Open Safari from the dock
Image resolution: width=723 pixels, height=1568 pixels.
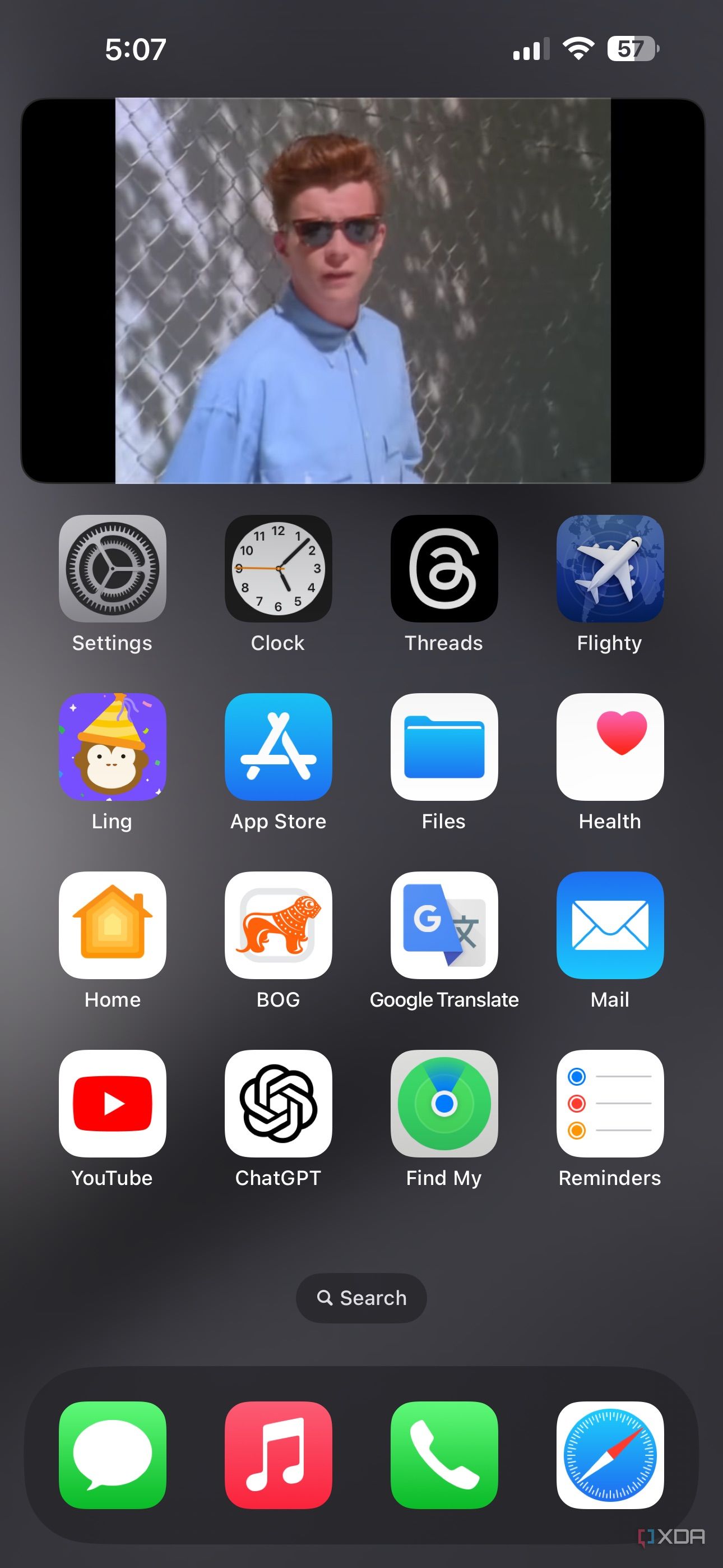pyautogui.click(x=610, y=1455)
